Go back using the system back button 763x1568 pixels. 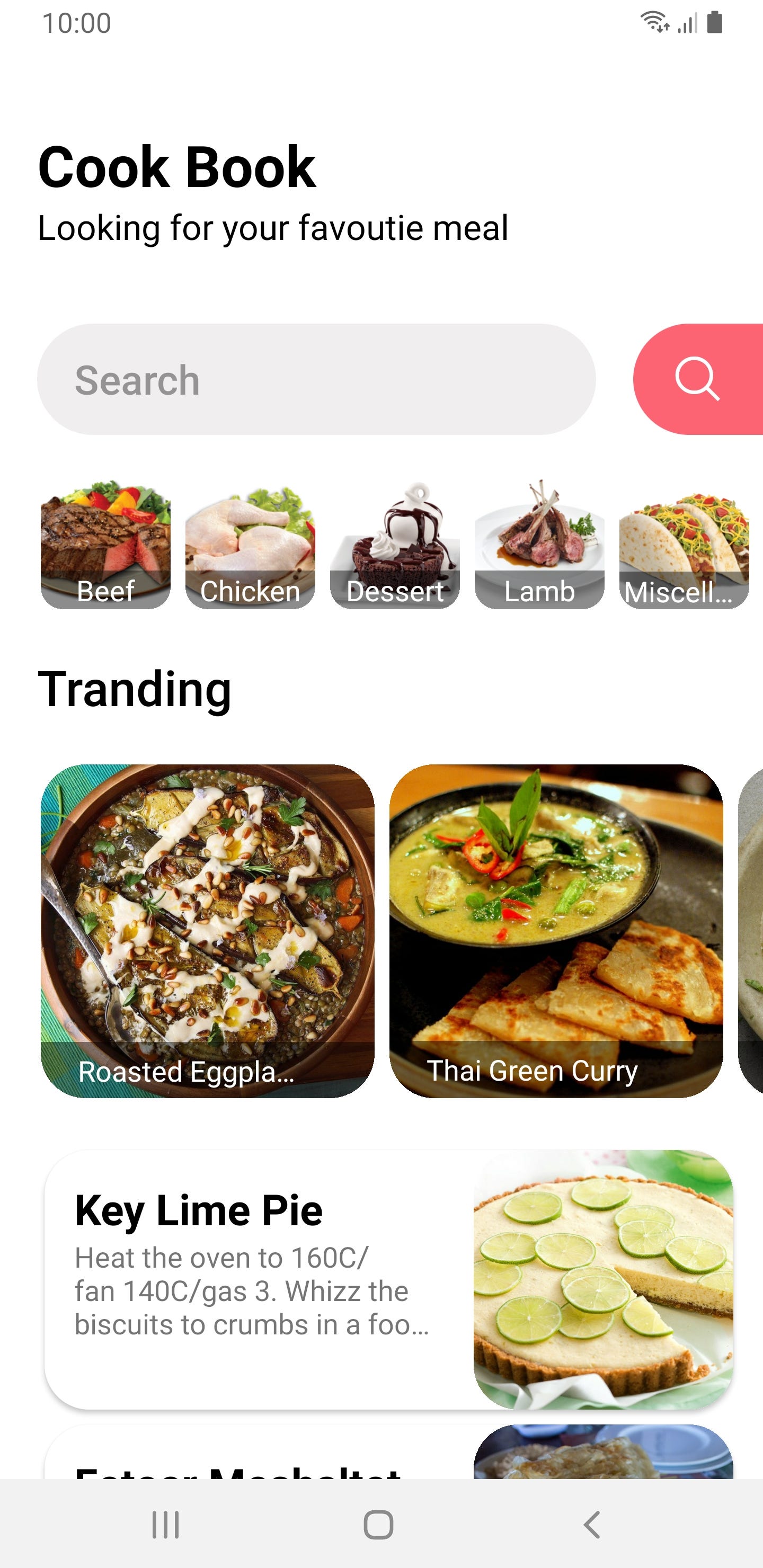click(591, 1525)
